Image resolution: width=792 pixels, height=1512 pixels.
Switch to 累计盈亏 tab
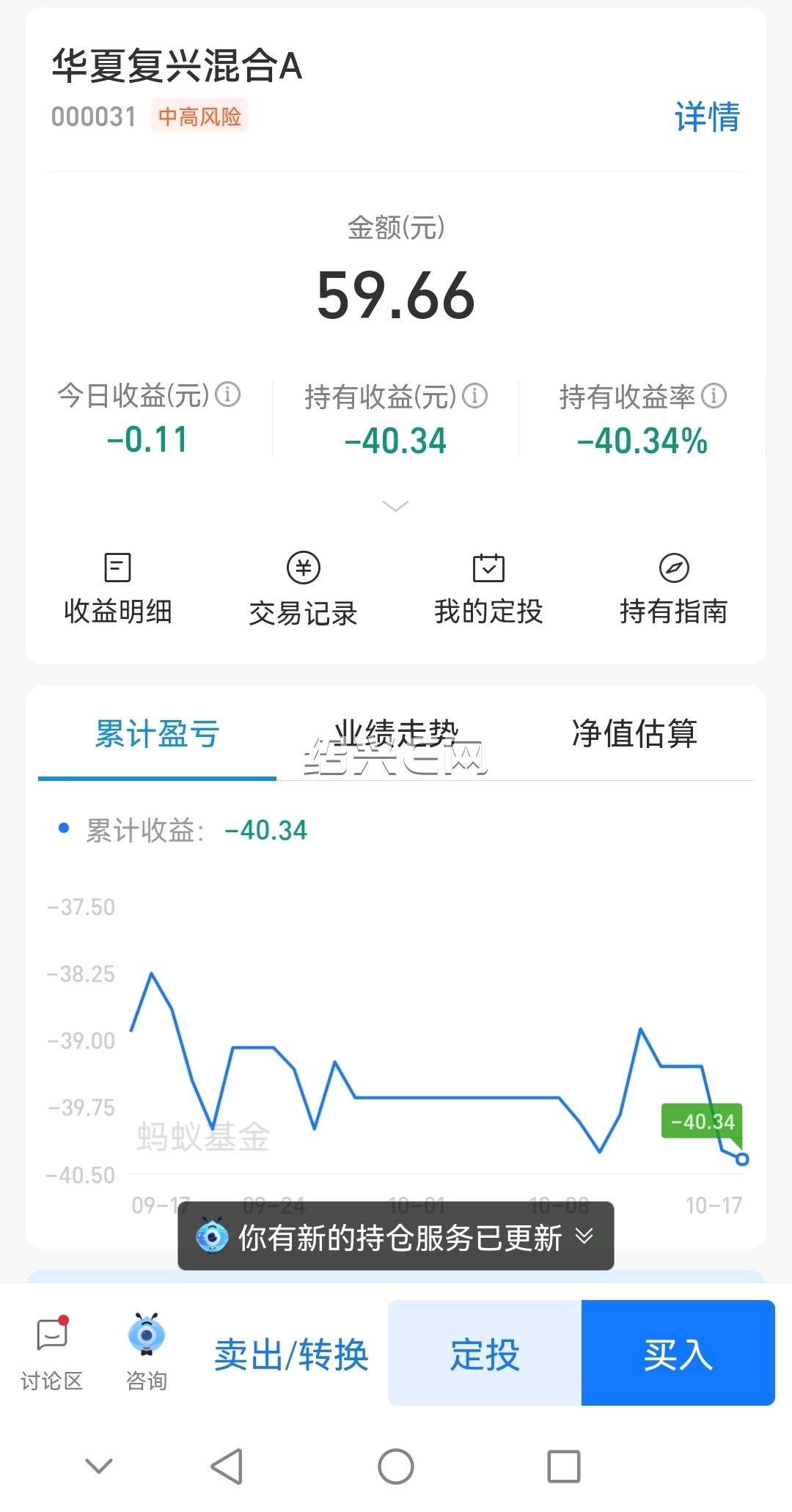(x=157, y=734)
